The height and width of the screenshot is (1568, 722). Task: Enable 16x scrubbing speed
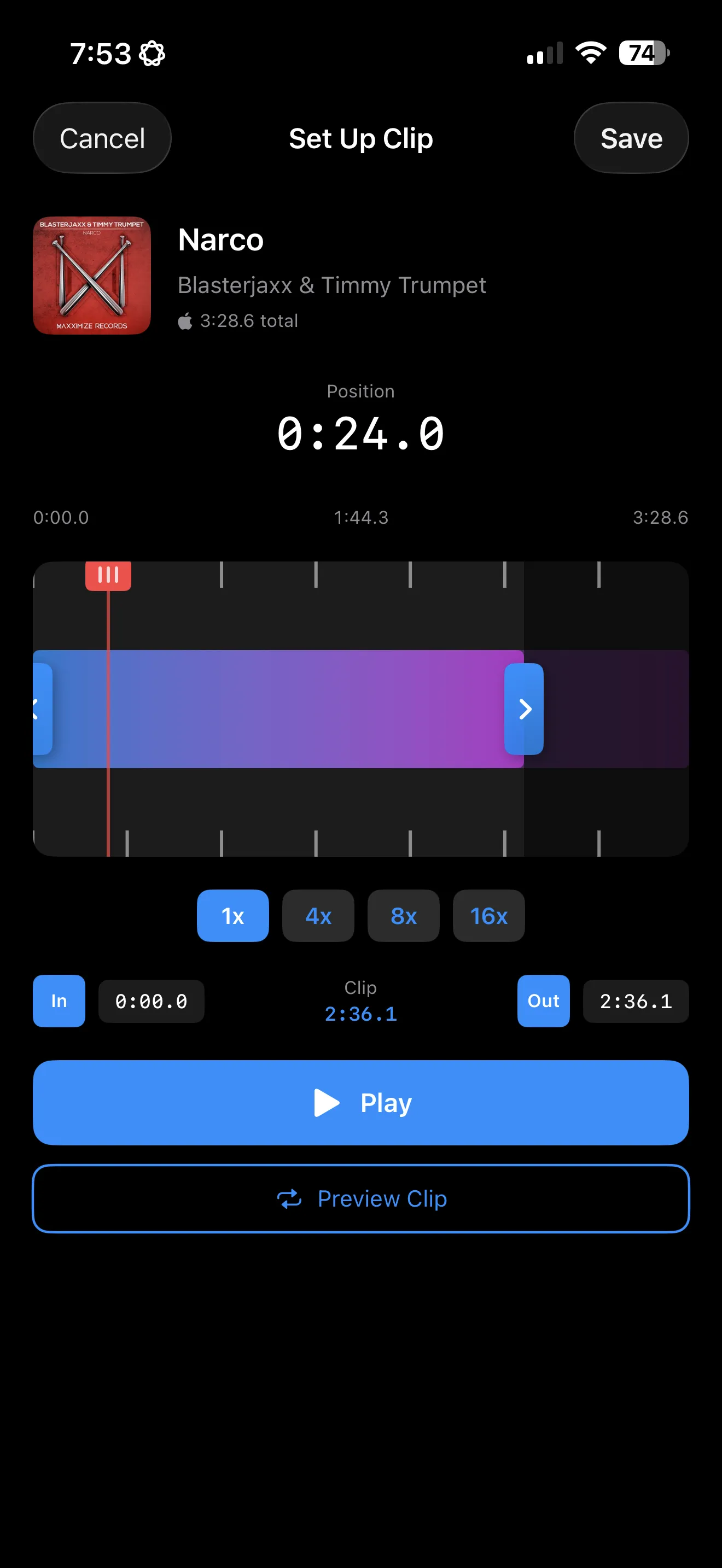tap(488, 915)
